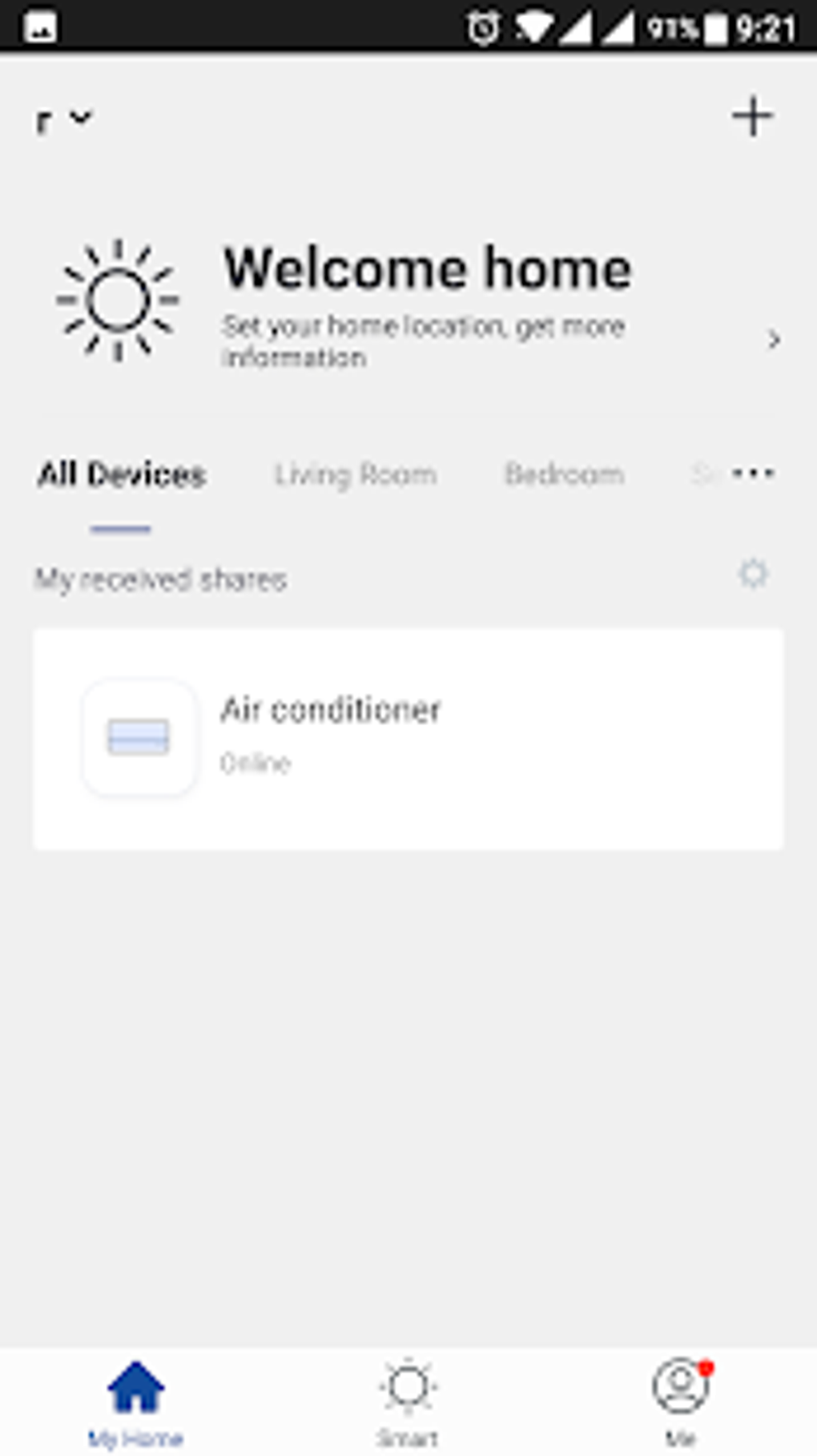
Task: Open the Air conditioner device card
Action: 408,738
